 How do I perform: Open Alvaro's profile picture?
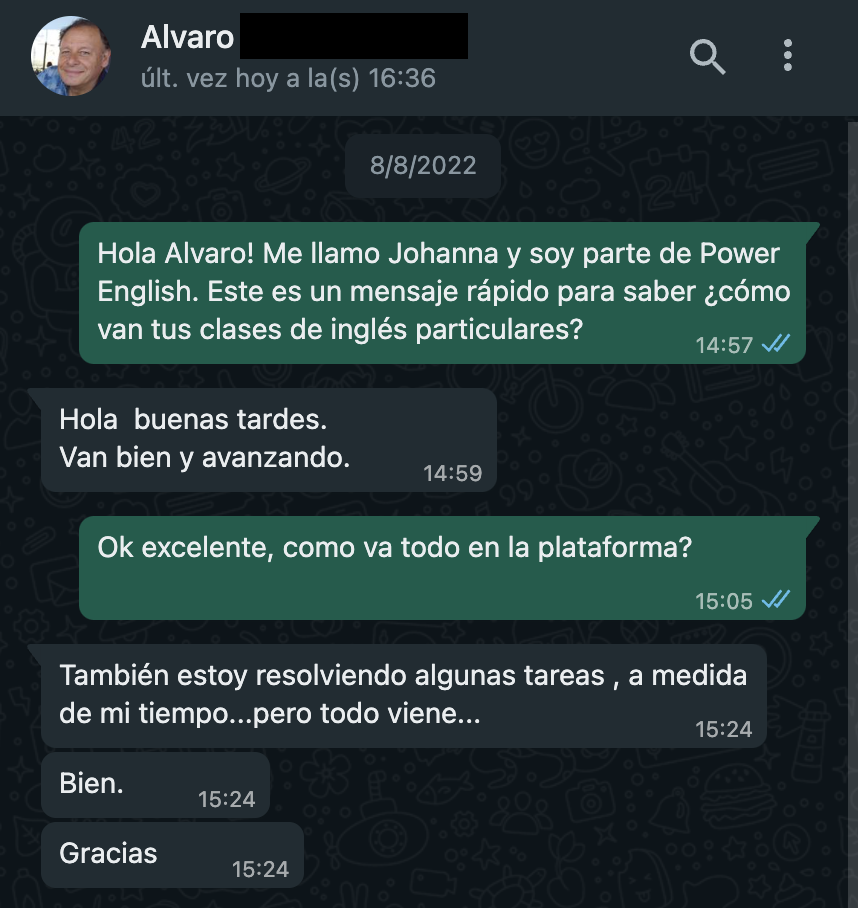pyautogui.click(x=72, y=56)
